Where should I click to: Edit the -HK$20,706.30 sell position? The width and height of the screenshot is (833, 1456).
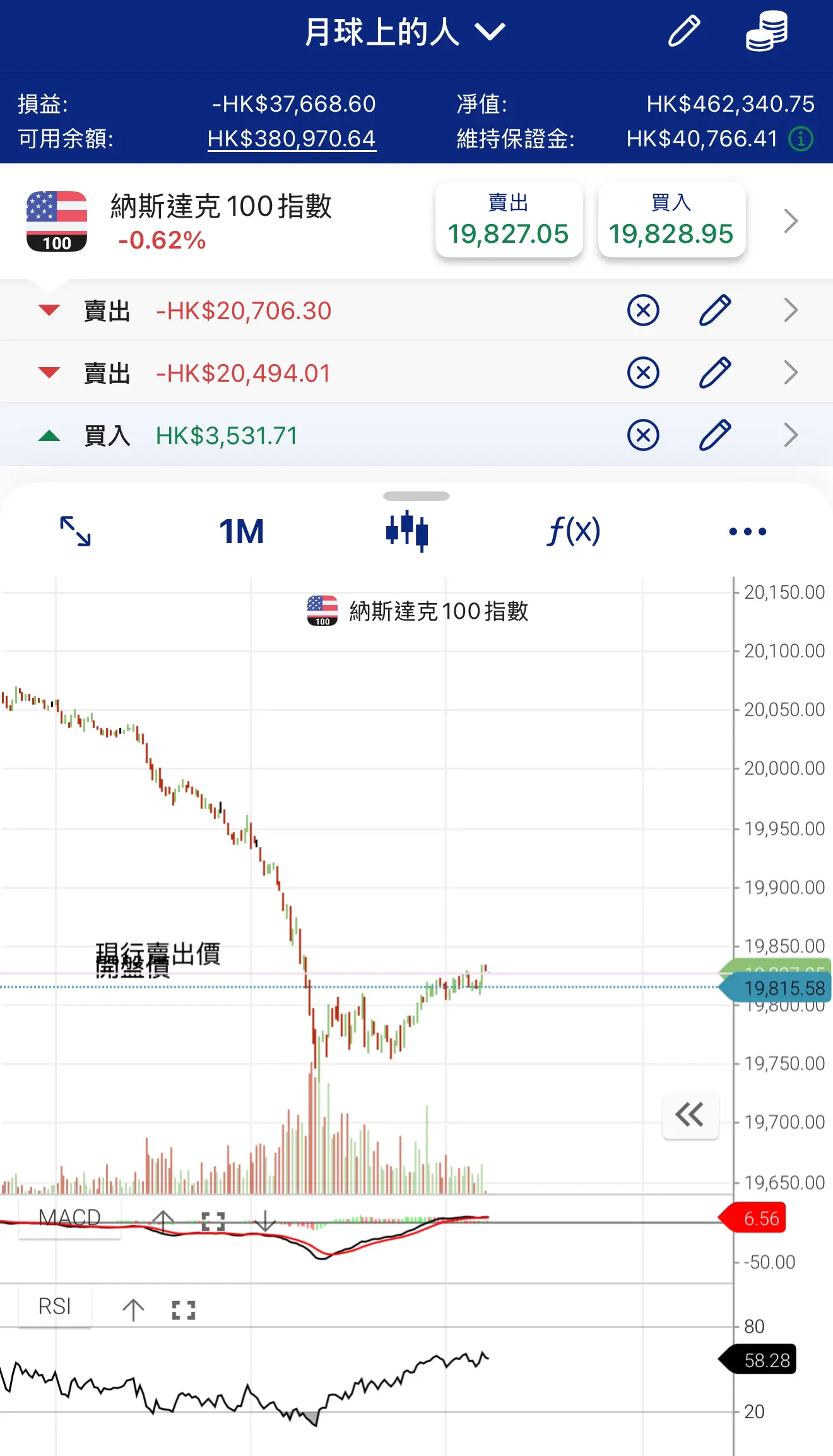[x=715, y=310]
